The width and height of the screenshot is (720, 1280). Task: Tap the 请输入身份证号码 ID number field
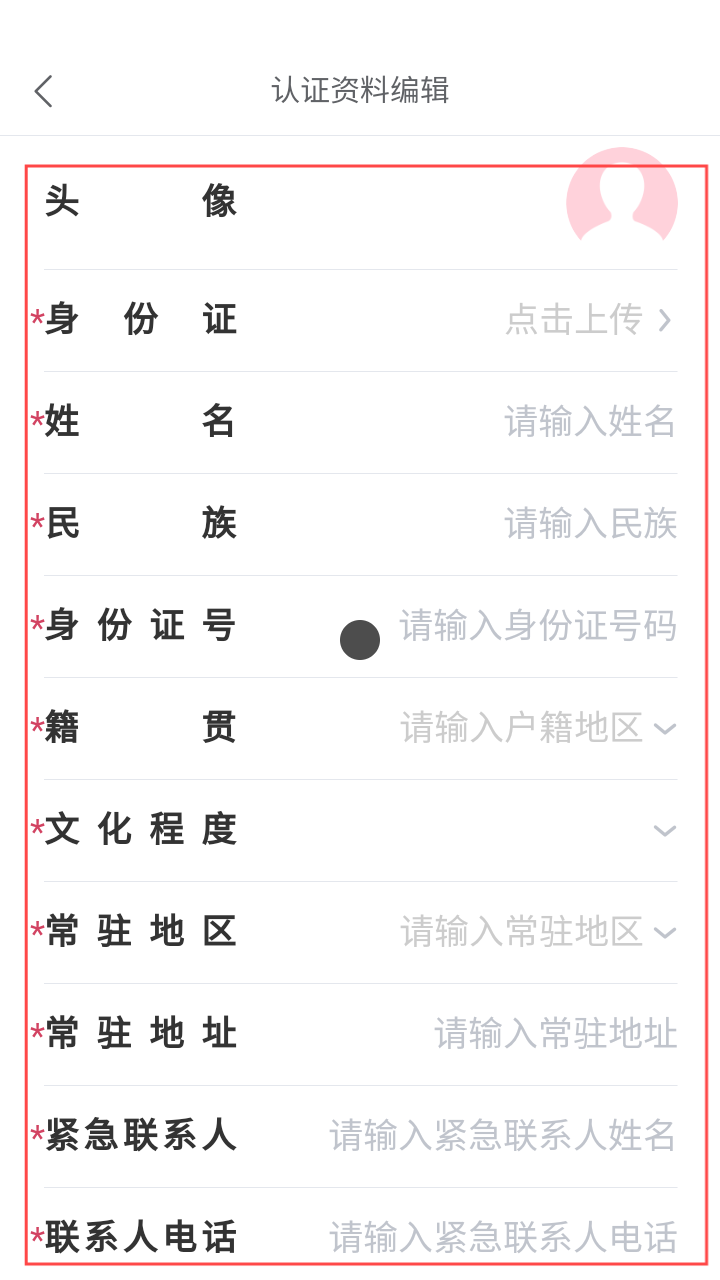pyautogui.click(x=538, y=626)
